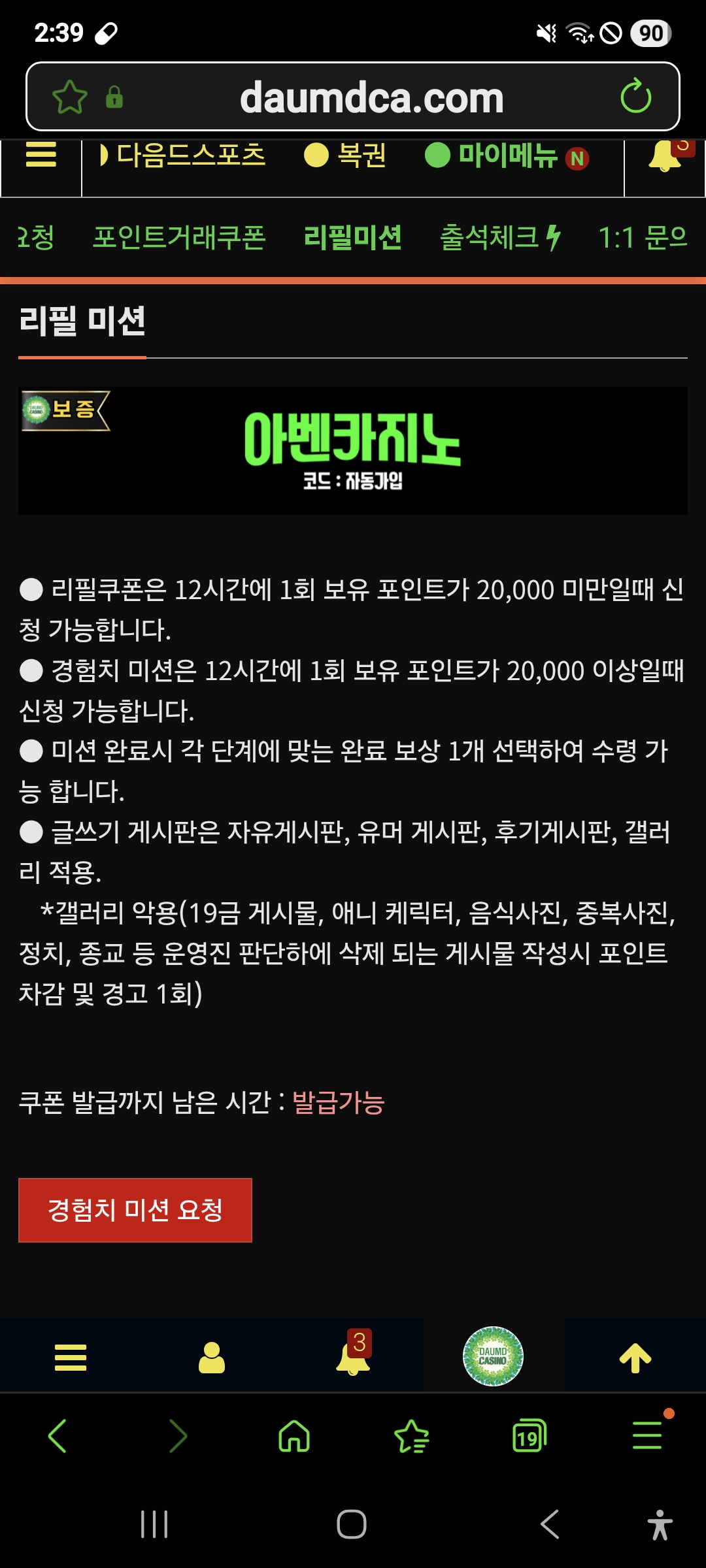Open the hamburger menu at the top

tap(41, 155)
